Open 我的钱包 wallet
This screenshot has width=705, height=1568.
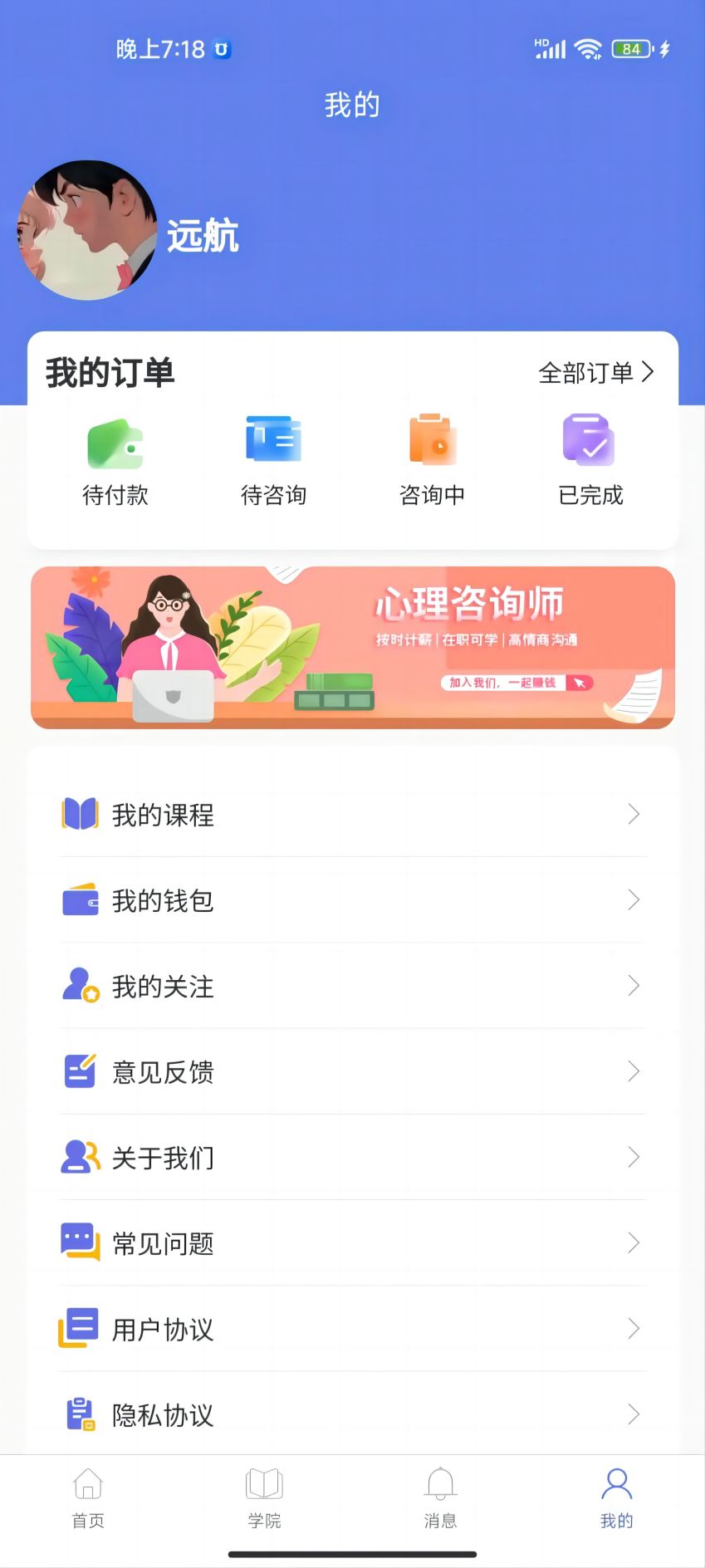tap(352, 900)
